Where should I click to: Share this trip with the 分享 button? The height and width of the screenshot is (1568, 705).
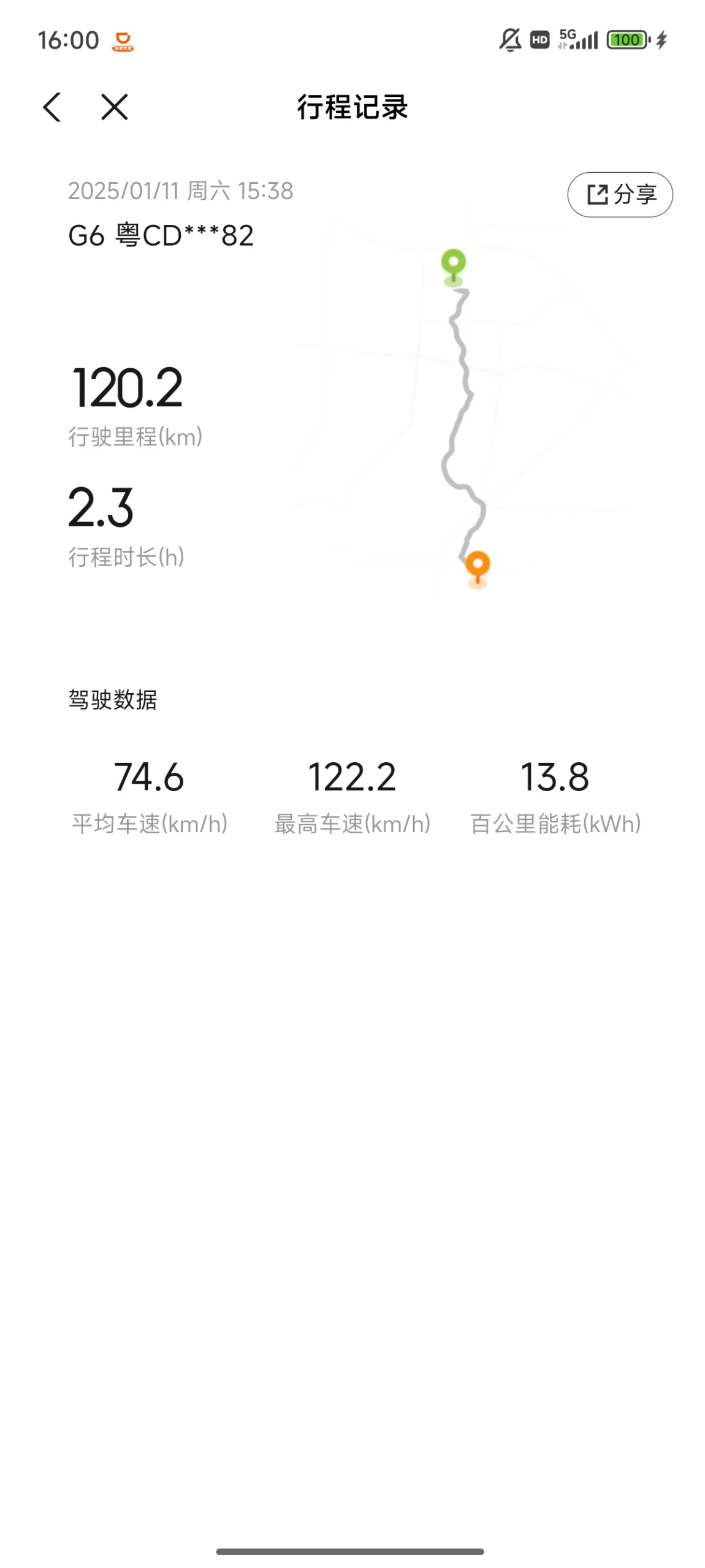point(620,195)
